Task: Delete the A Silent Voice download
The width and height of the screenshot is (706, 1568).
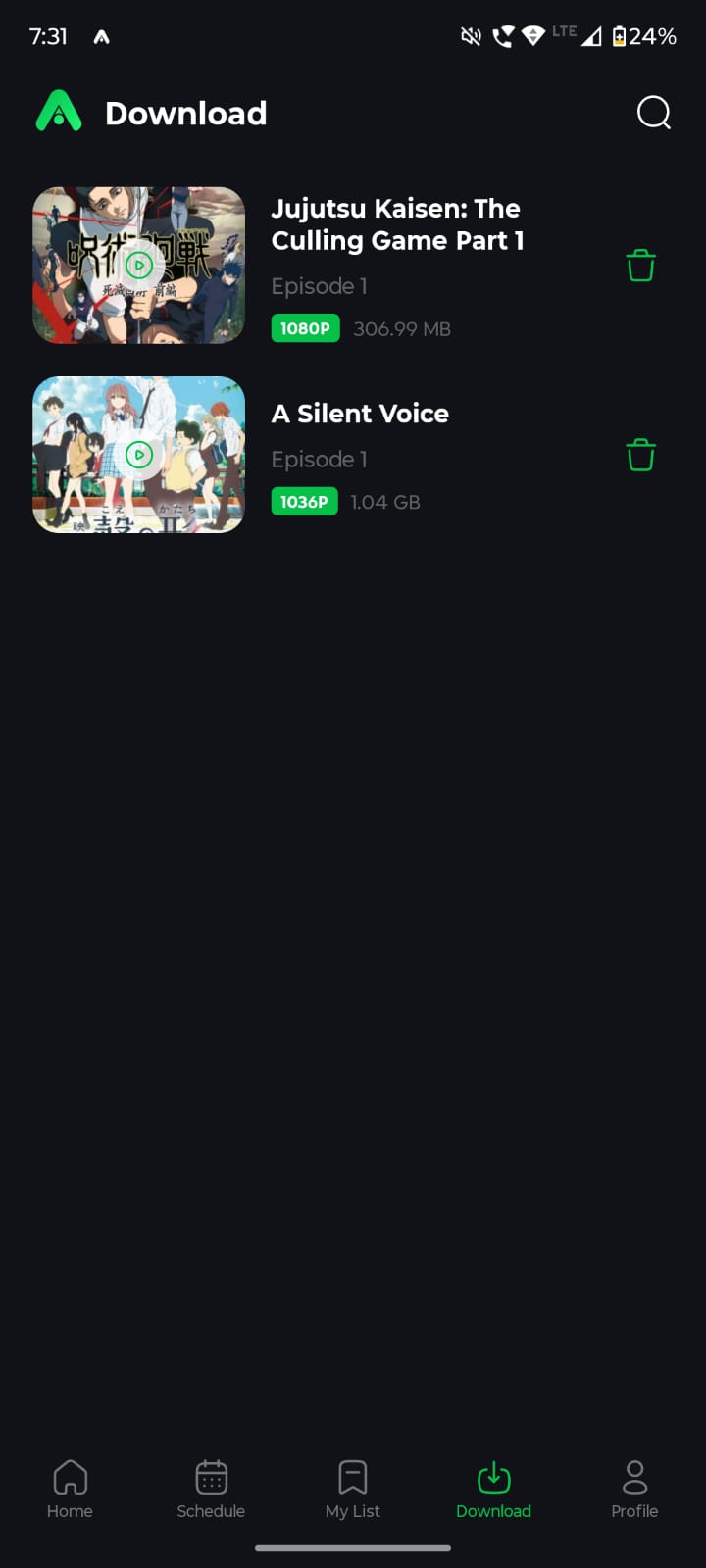Action: pyautogui.click(x=640, y=454)
